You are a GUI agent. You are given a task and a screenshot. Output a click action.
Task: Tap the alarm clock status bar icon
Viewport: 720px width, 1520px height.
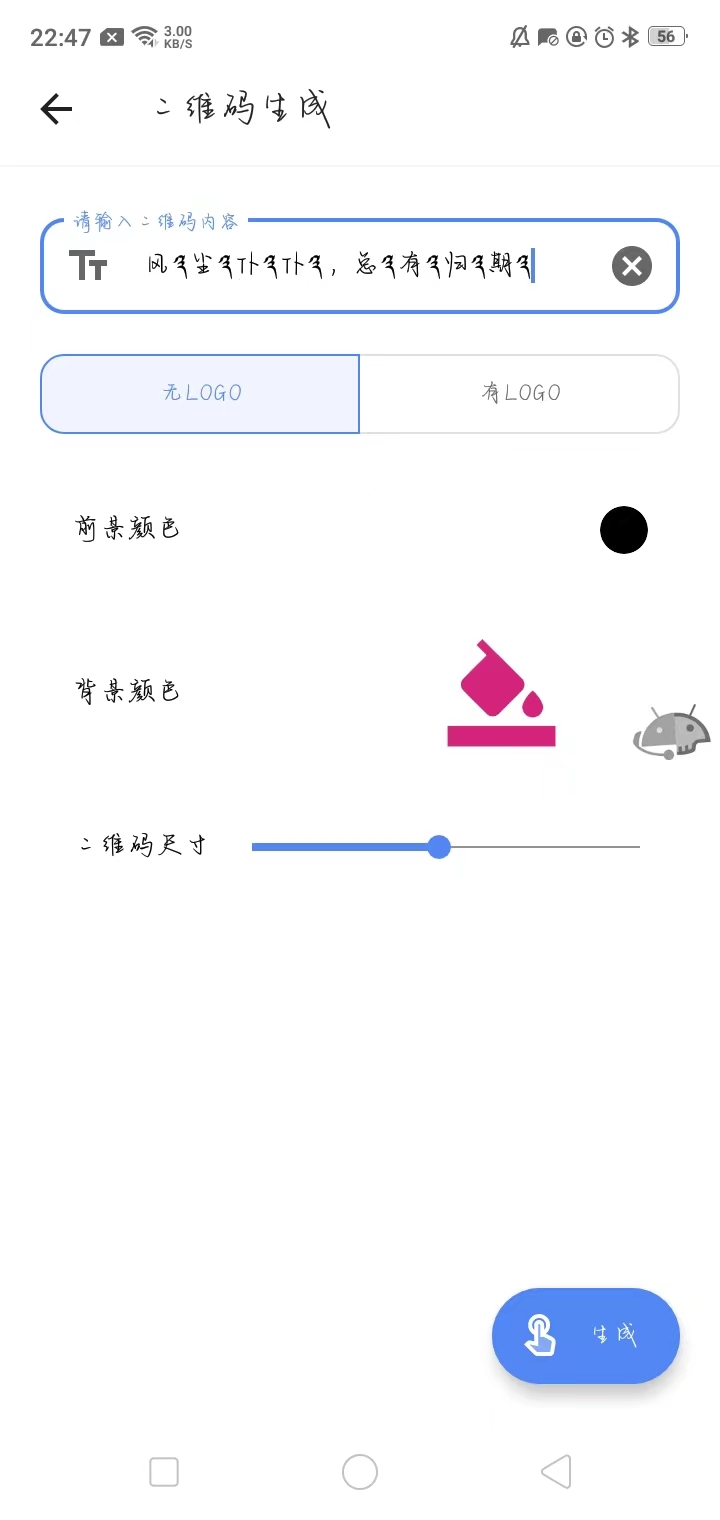[x=602, y=37]
